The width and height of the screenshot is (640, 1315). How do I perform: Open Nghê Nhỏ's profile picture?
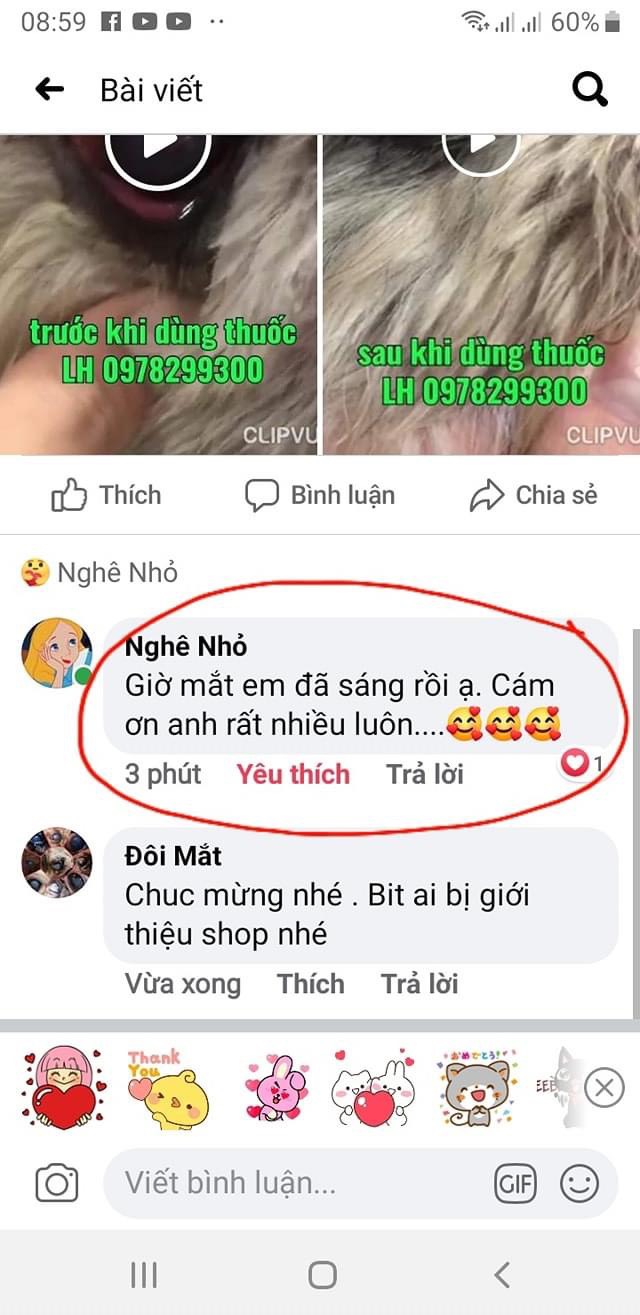pyautogui.click(x=57, y=653)
